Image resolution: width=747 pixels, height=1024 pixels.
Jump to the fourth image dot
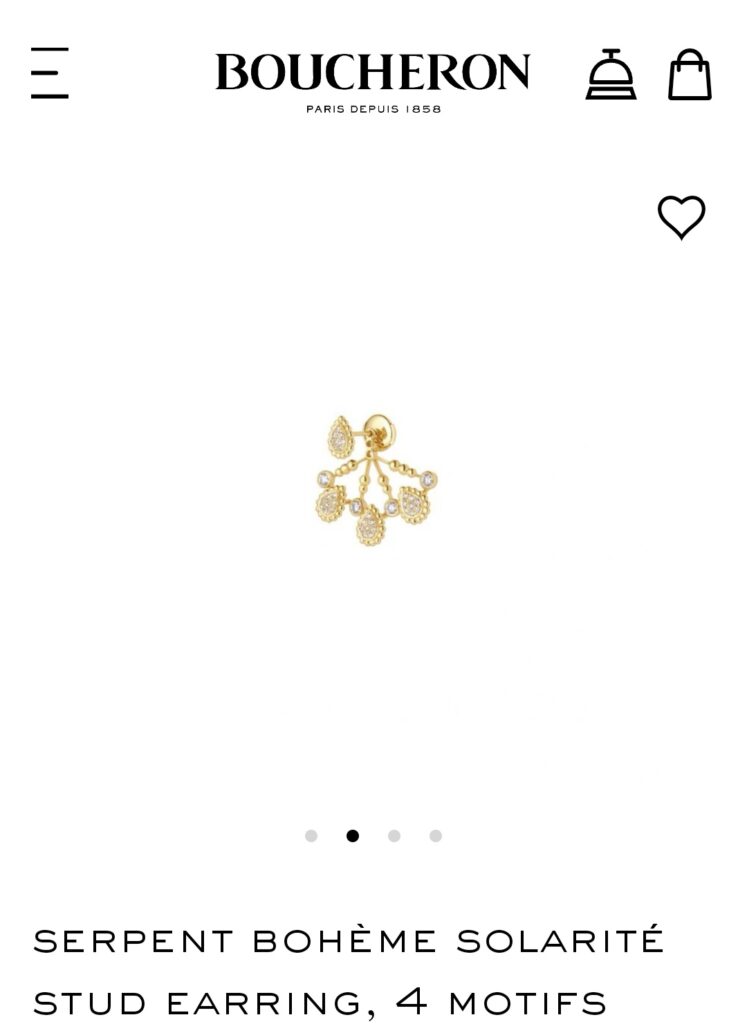click(x=436, y=836)
